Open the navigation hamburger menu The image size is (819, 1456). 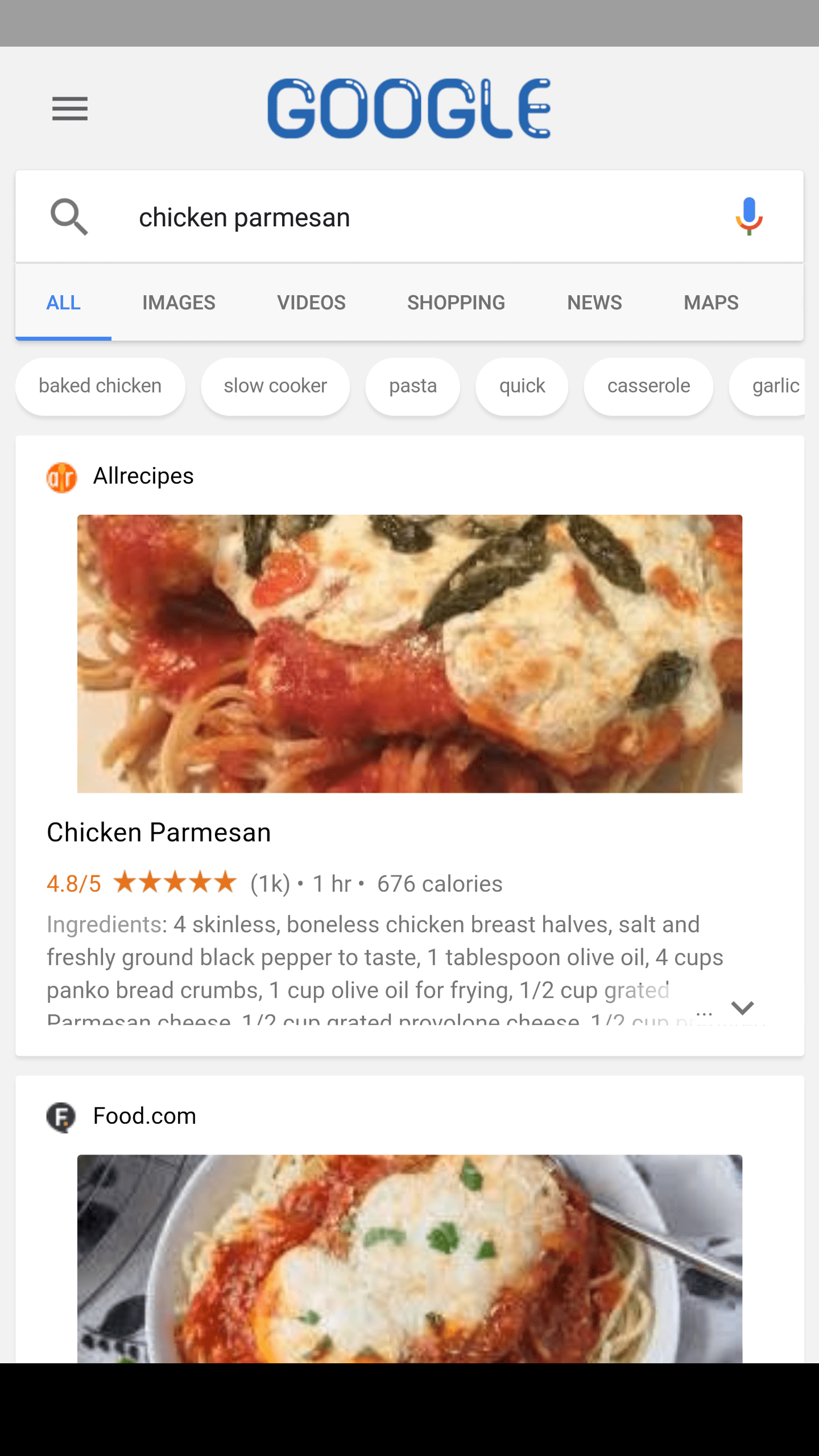(x=70, y=109)
